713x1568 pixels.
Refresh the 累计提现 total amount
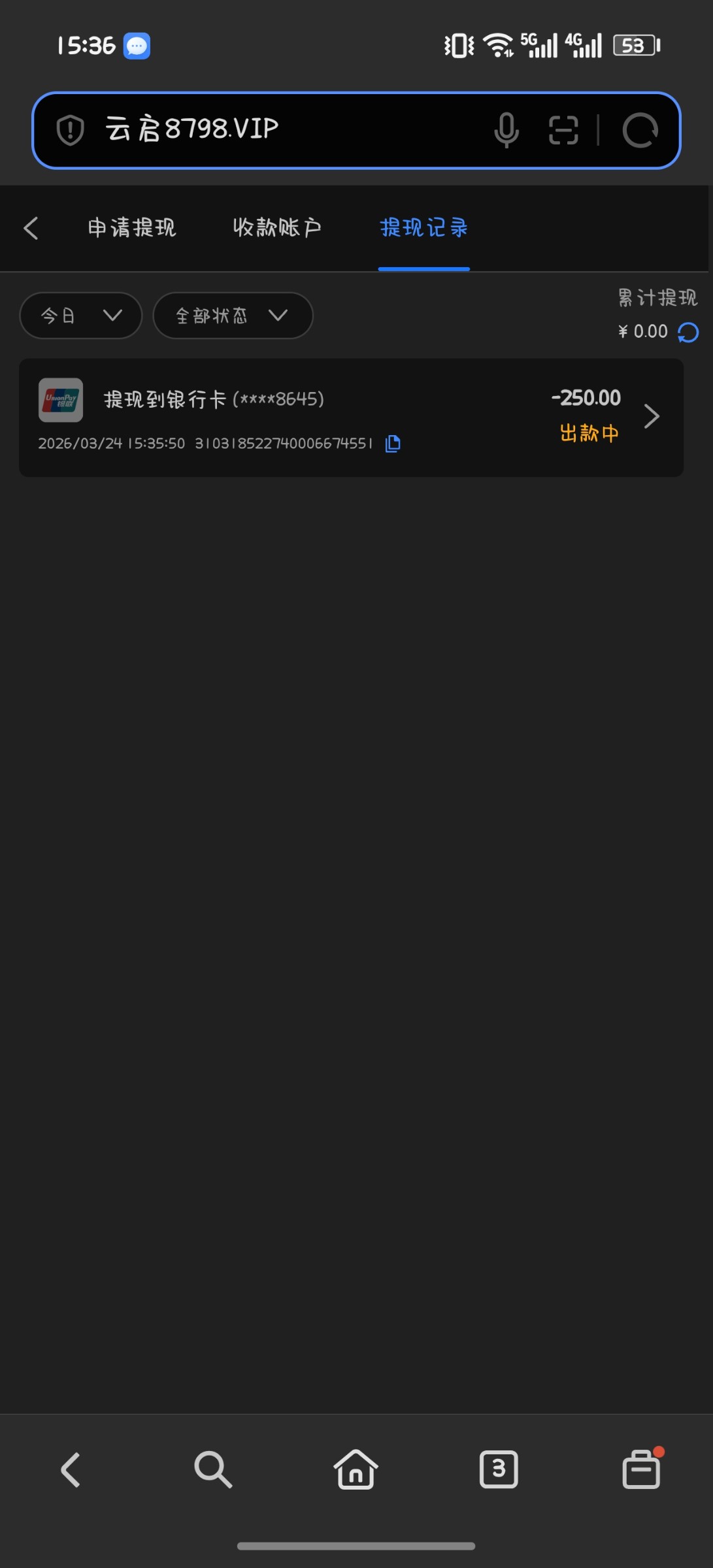tap(688, 333)
